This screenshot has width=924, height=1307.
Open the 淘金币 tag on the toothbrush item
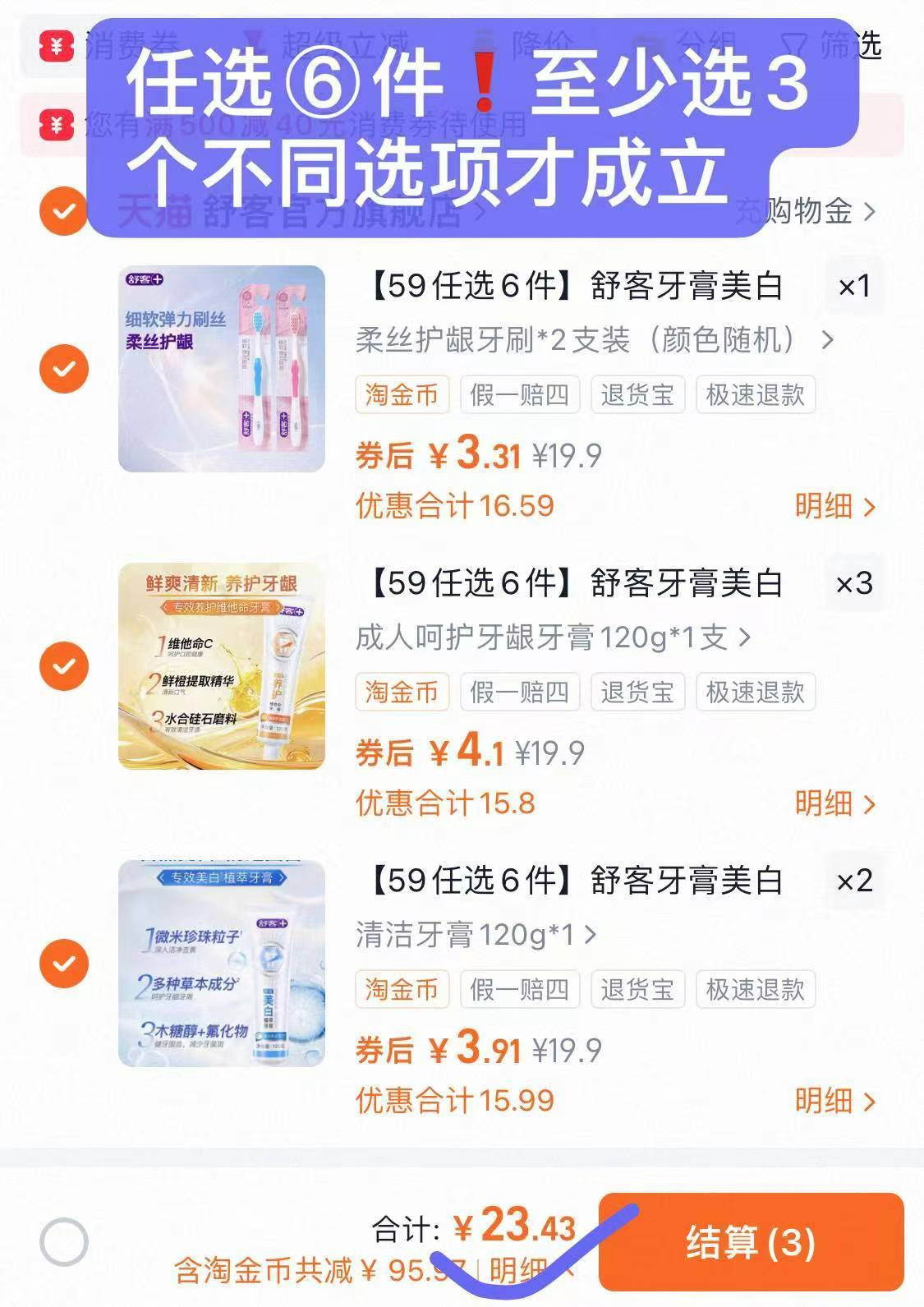[403, 395]
